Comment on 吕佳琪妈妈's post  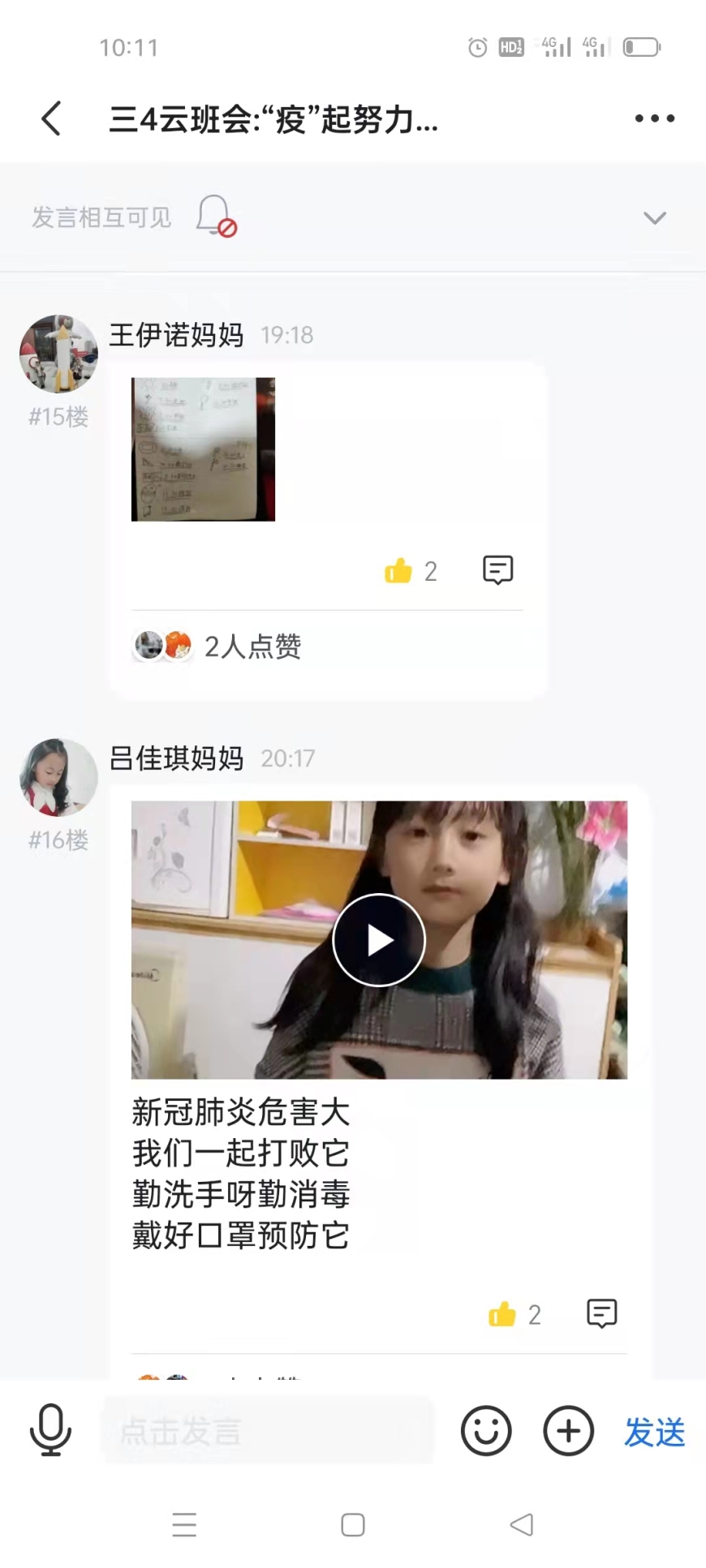(x=601, y=1313)
